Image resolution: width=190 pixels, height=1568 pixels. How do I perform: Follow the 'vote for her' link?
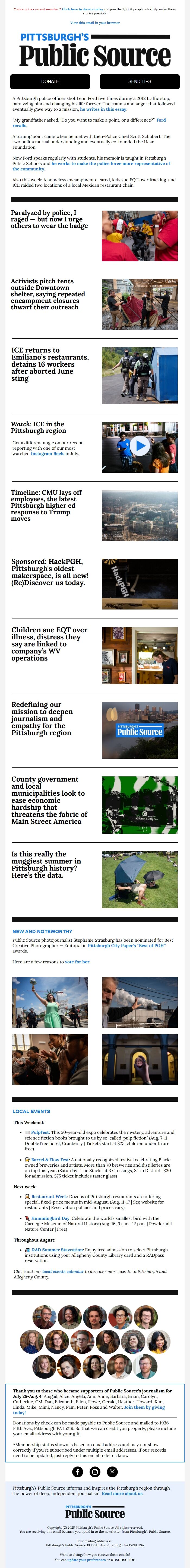coord(77,962)
